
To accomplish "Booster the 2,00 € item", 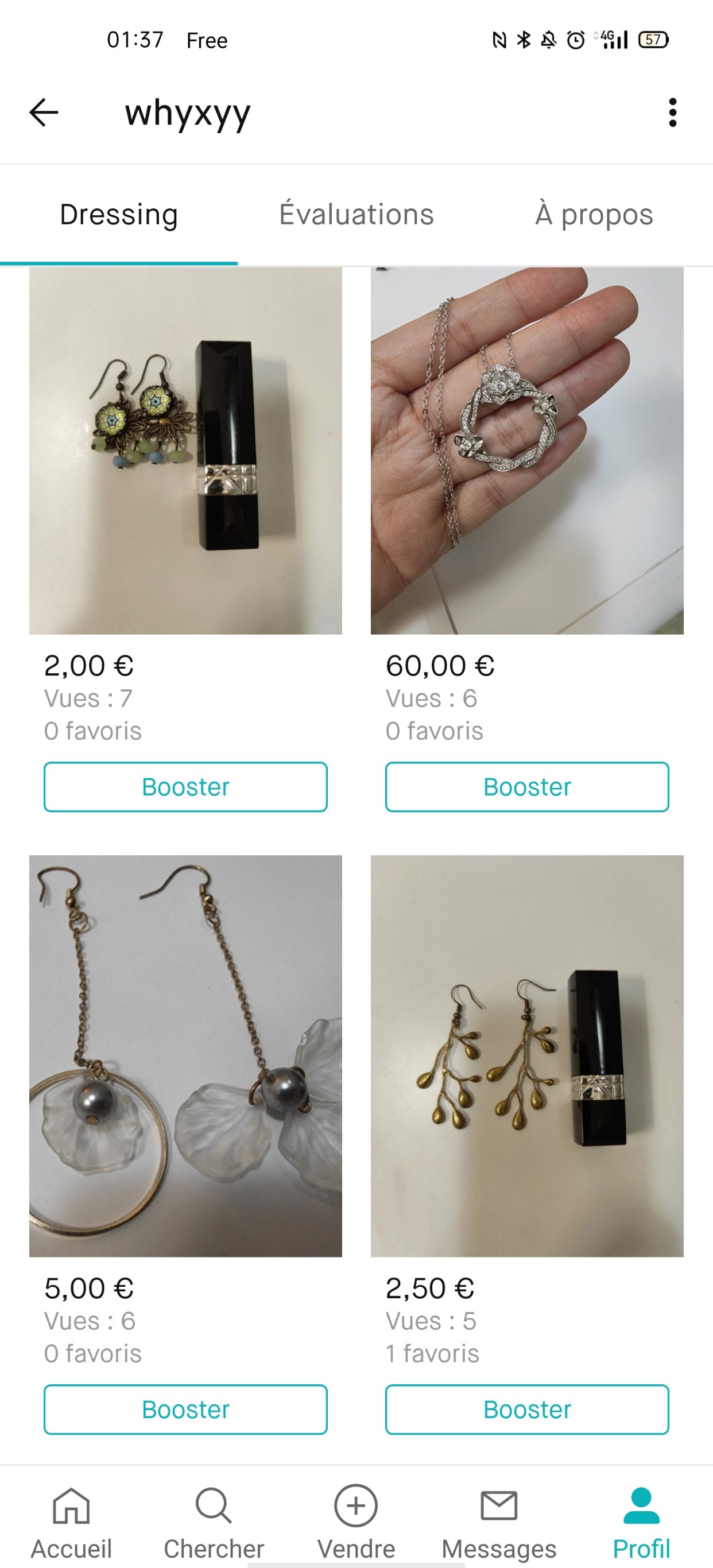I will tap(185, 787).
